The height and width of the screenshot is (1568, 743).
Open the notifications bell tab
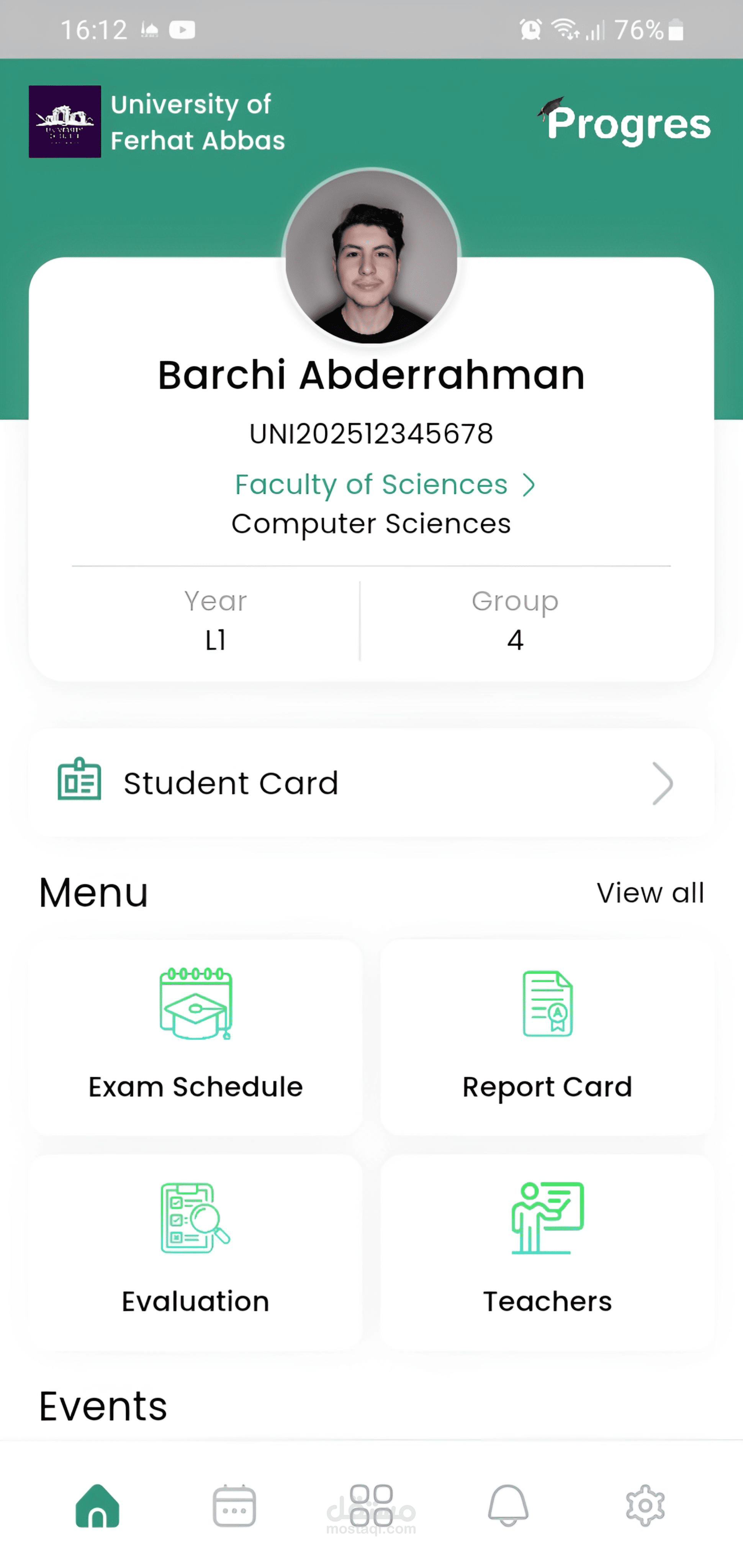(x=508, y=1506)
